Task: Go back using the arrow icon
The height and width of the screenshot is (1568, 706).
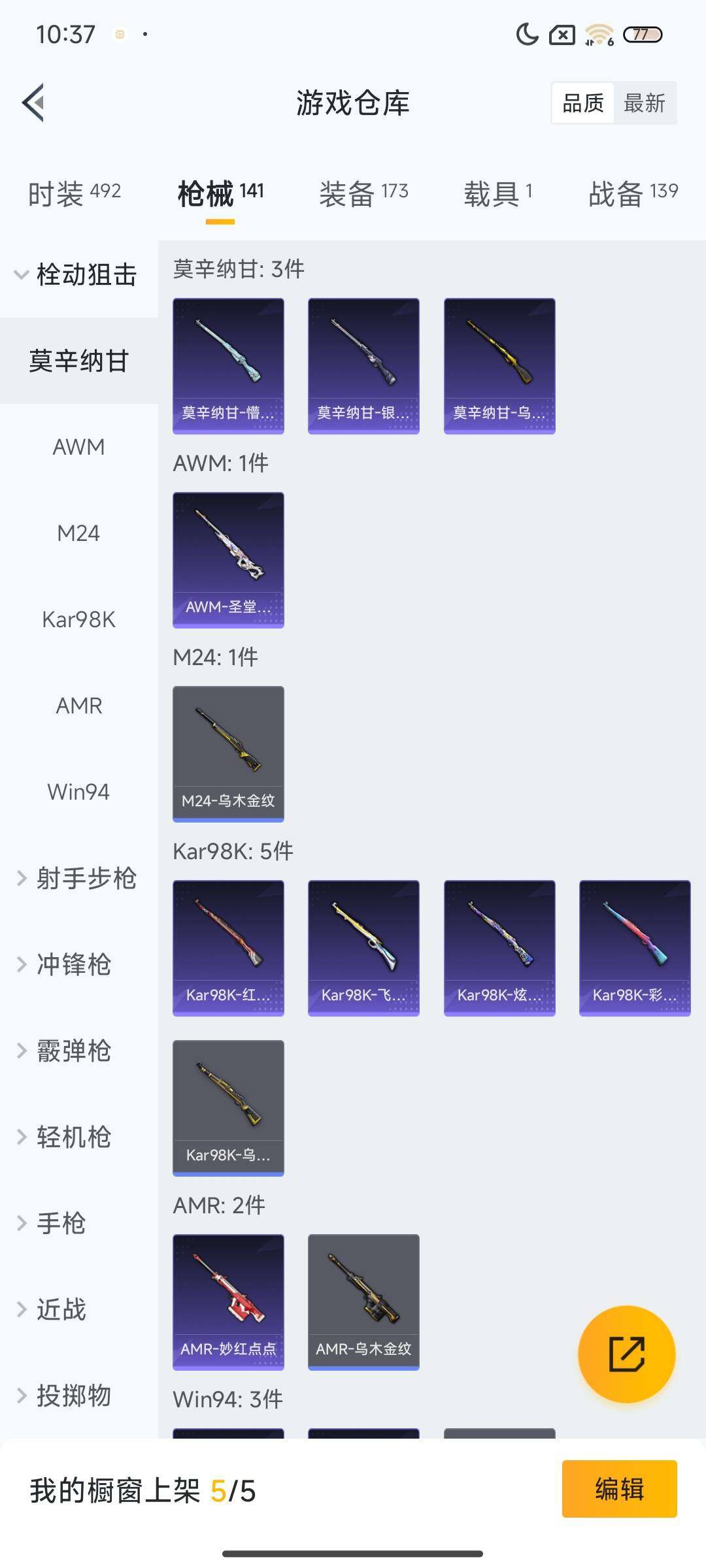Action: click(x=34, y=103)
